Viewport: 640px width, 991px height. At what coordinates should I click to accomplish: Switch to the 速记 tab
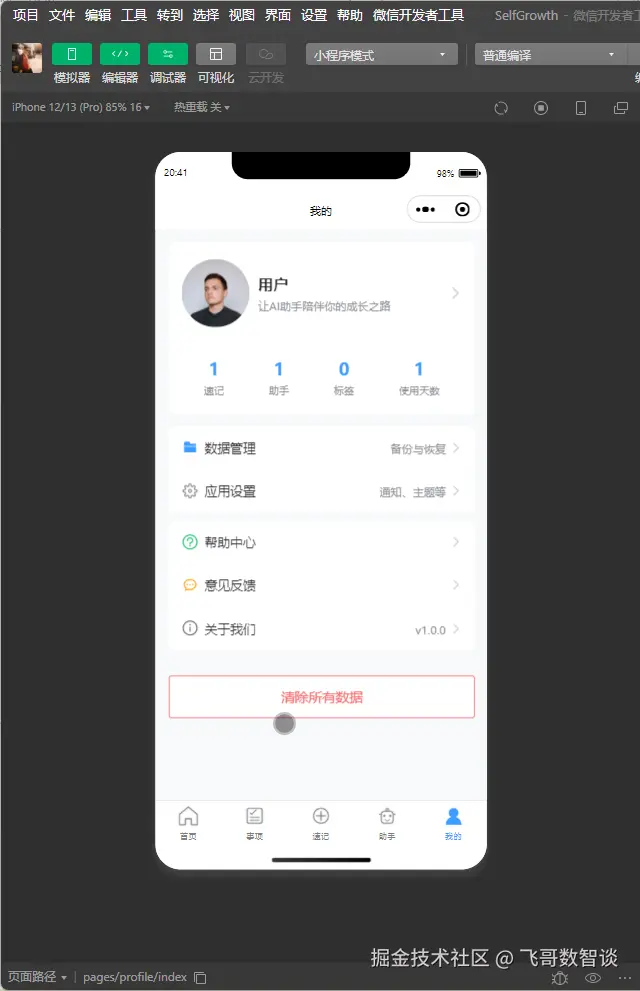tap(320, 823)
